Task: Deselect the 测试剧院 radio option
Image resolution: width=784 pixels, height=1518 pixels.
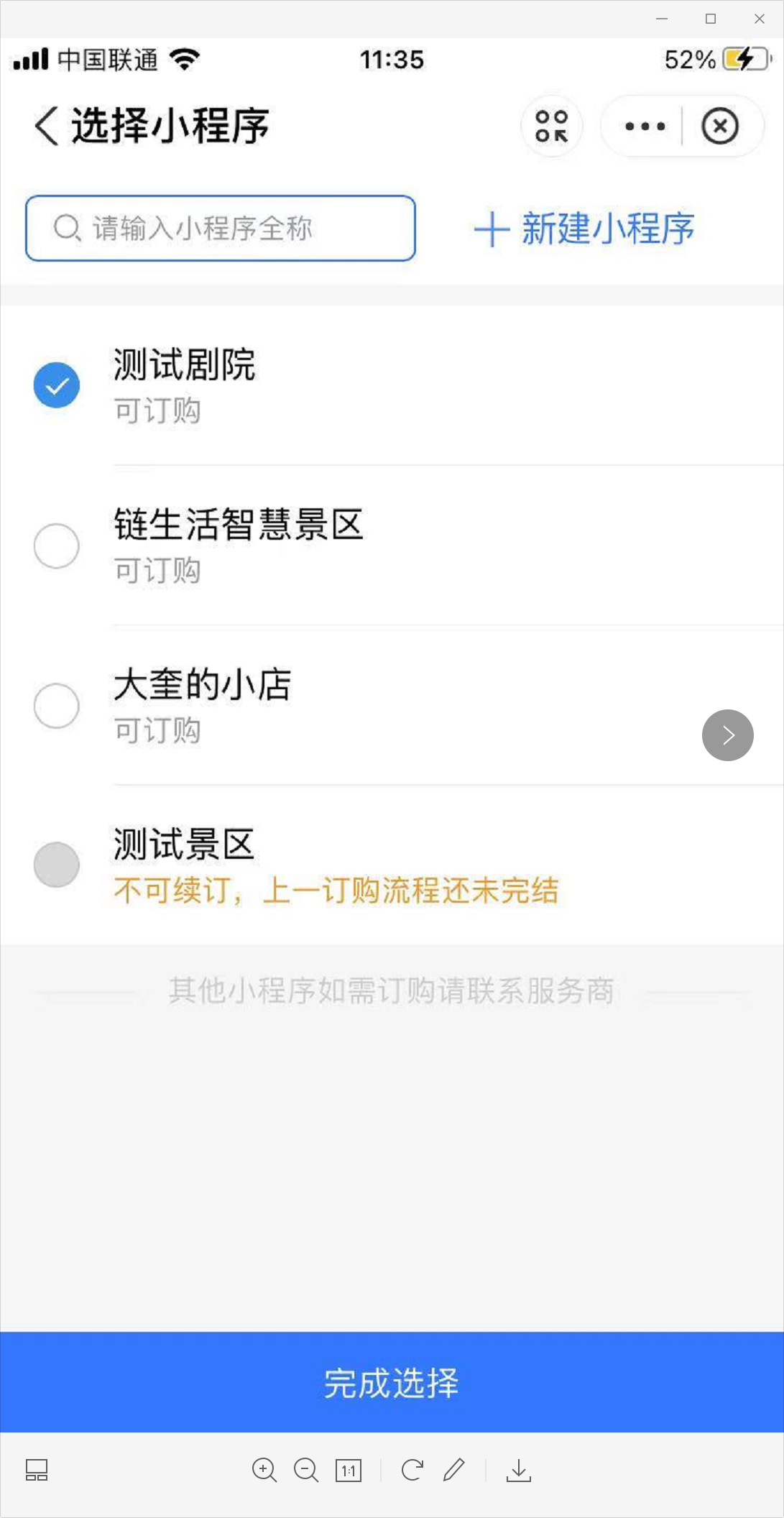Action: click(57, 385)
